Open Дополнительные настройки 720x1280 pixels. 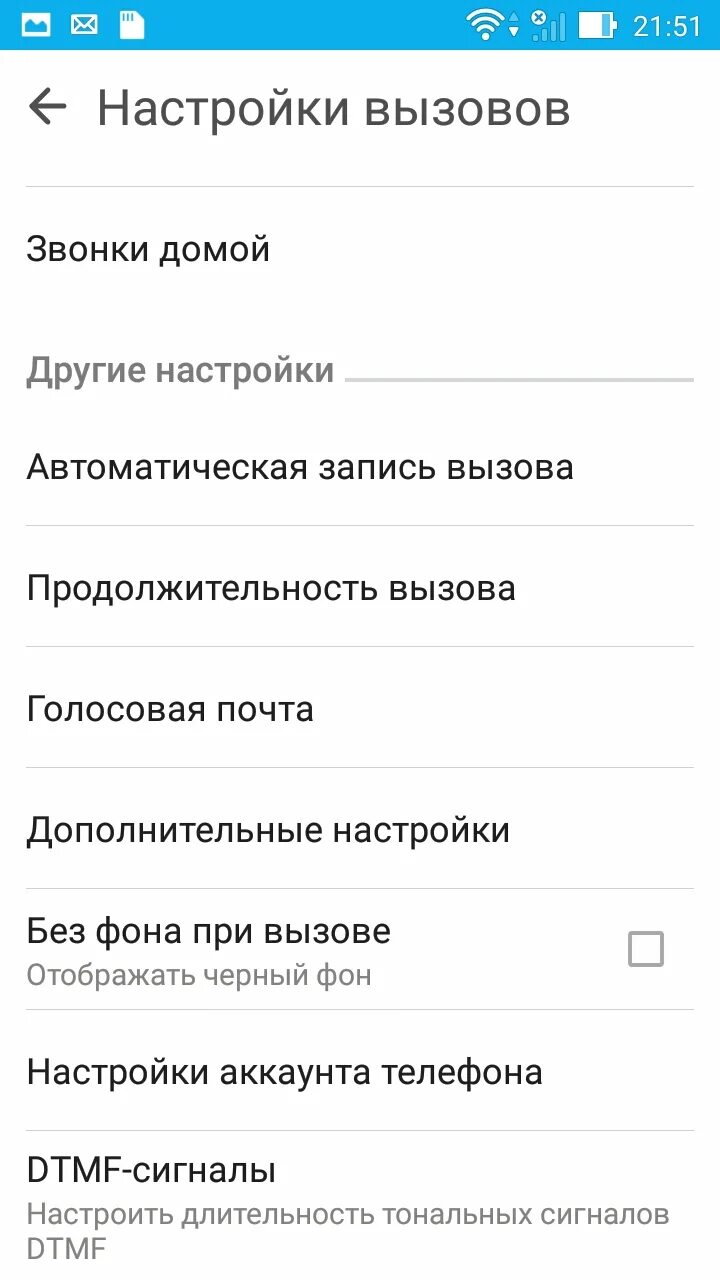pos(360,829)
